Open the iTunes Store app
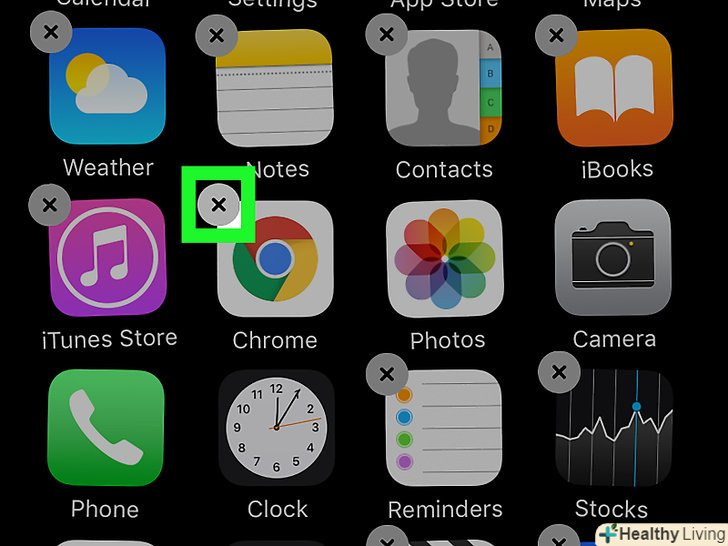Screen dimensions: 728x546 [107, 259]
